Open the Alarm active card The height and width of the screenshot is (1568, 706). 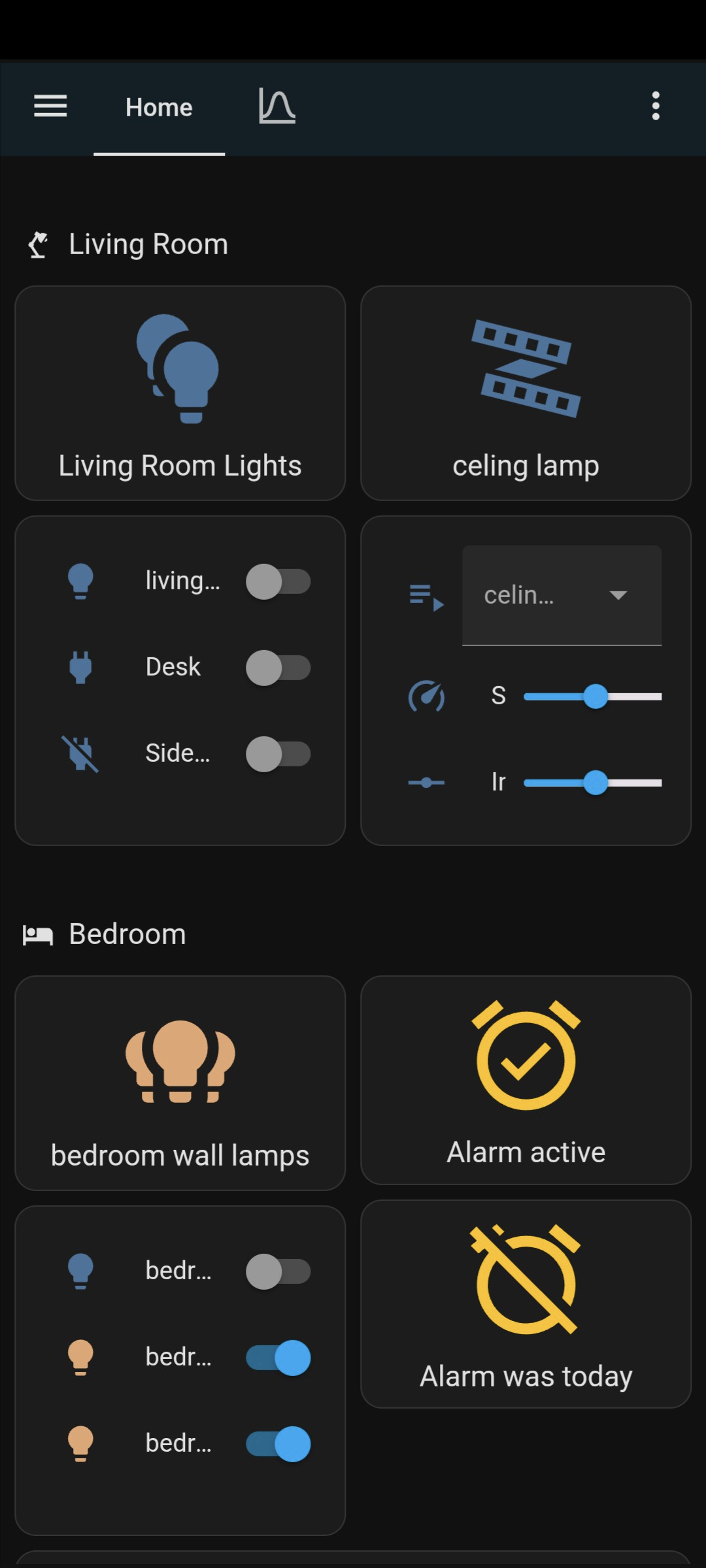(526, 1080)
